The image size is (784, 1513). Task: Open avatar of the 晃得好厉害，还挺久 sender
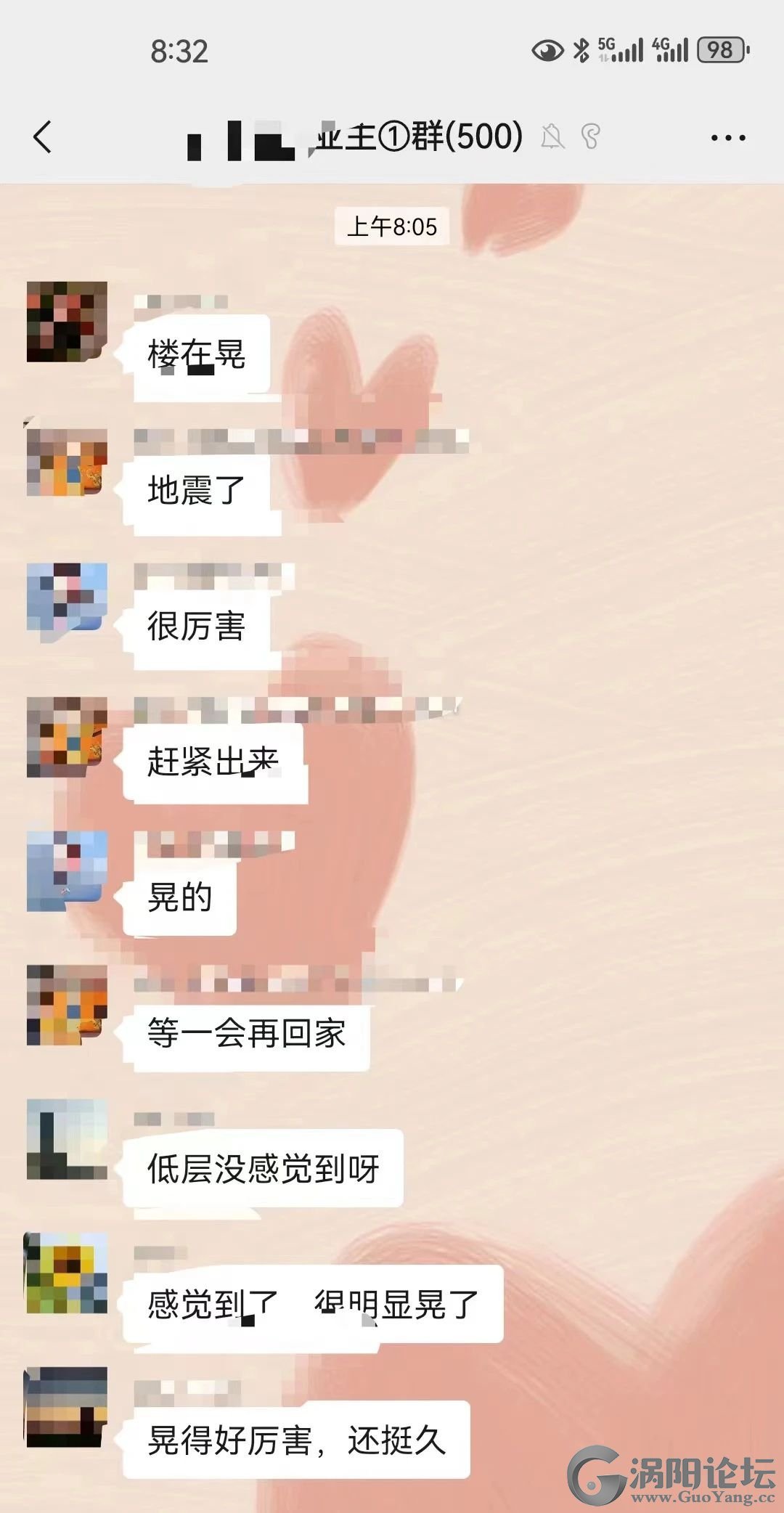point(67,1406)
